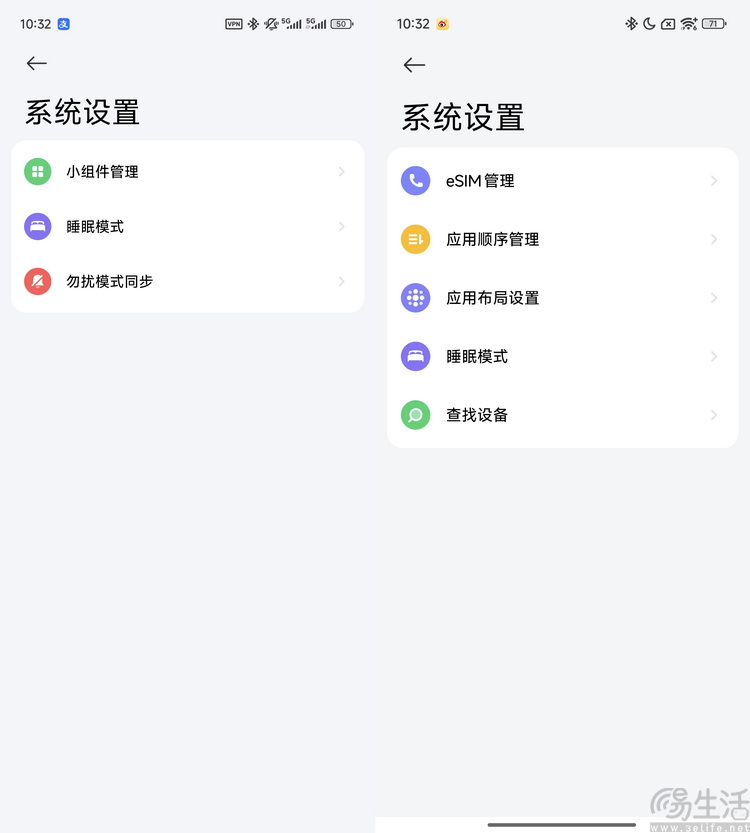Tap the 应用布局设置 dotted grid icon
750x833 pixels.
(415, 297)
